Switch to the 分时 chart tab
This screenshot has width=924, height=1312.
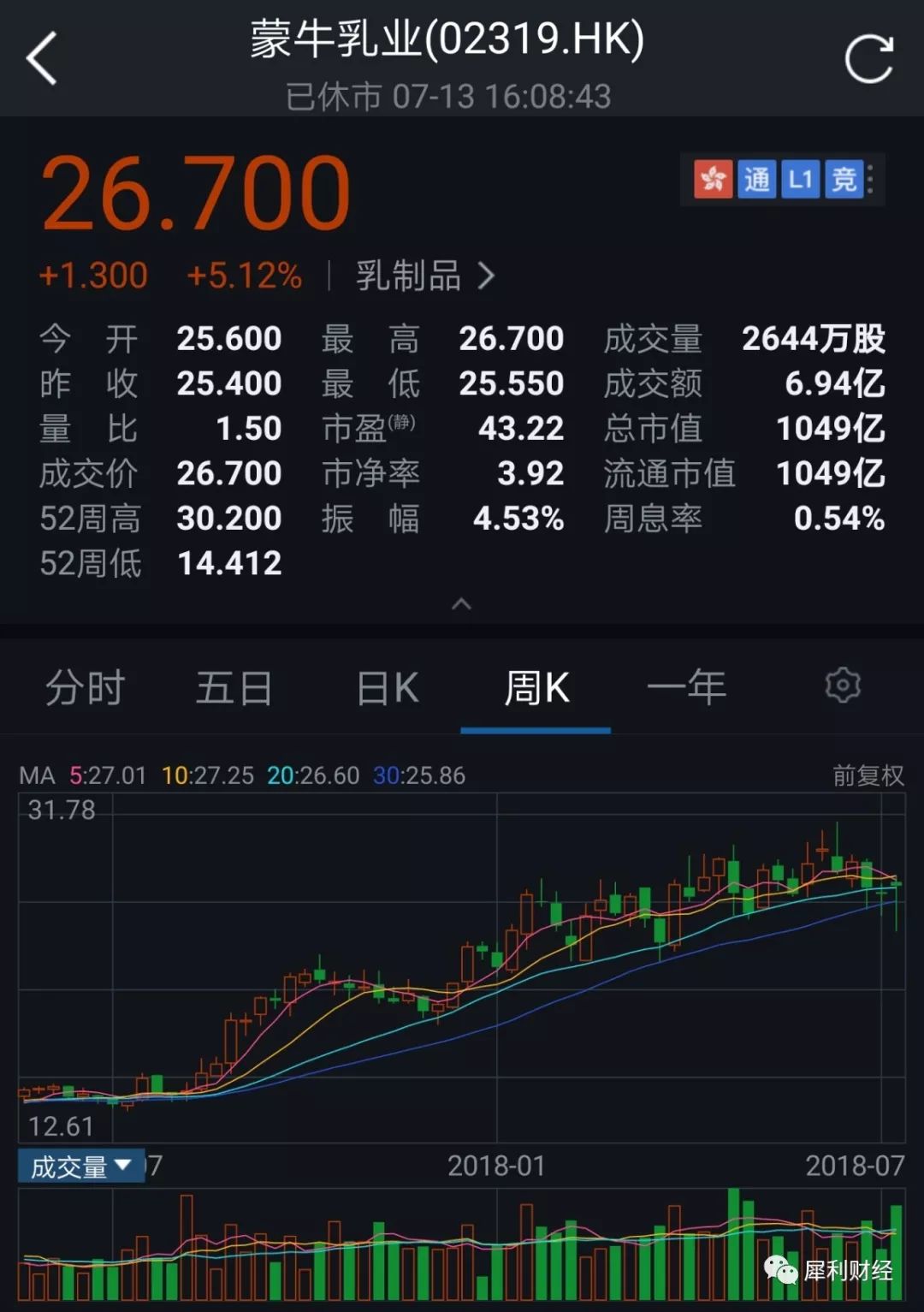86,687
